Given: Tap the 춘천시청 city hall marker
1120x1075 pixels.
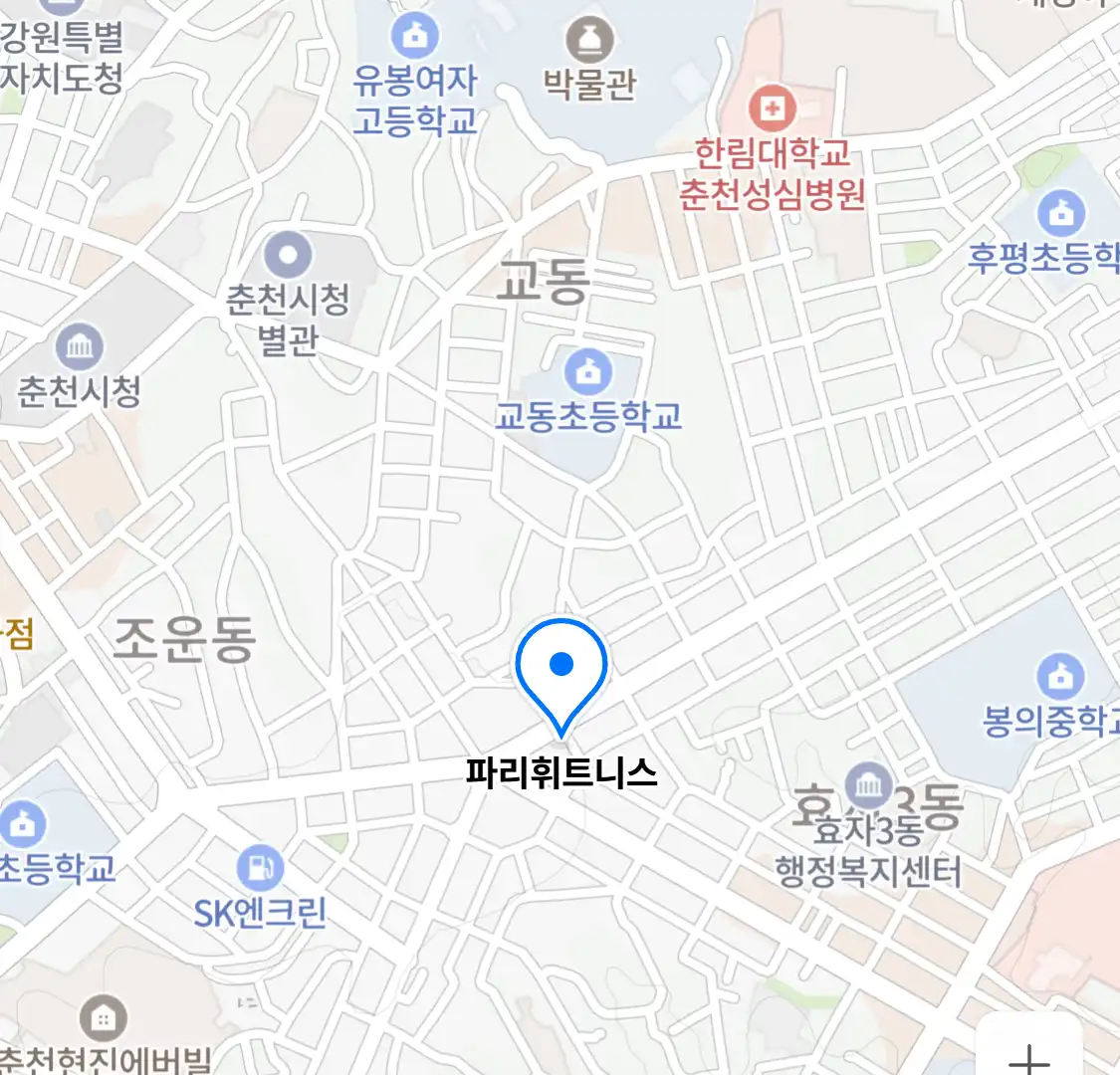Looking at the screenshot, I should 79,346.
